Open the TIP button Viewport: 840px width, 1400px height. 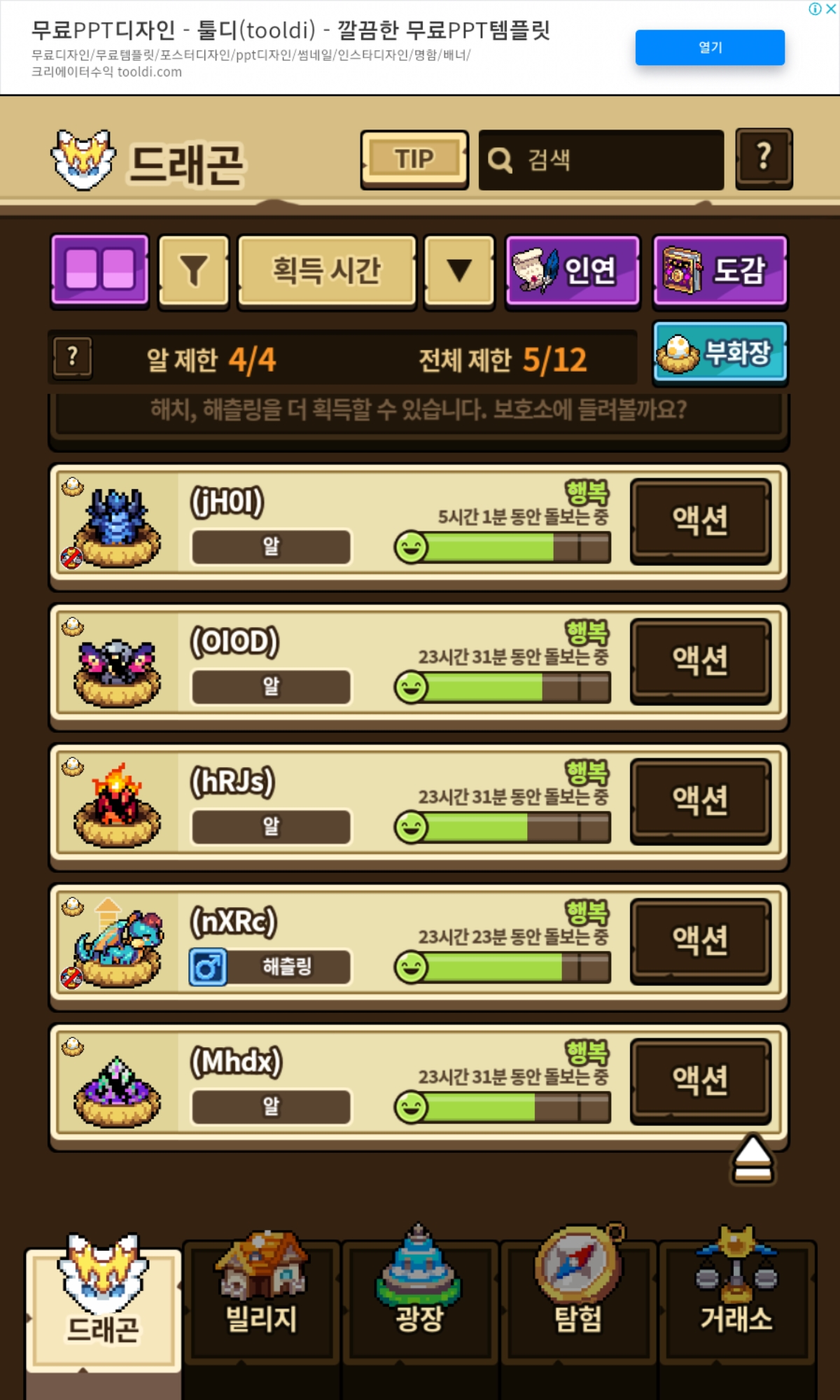(414, 160)
